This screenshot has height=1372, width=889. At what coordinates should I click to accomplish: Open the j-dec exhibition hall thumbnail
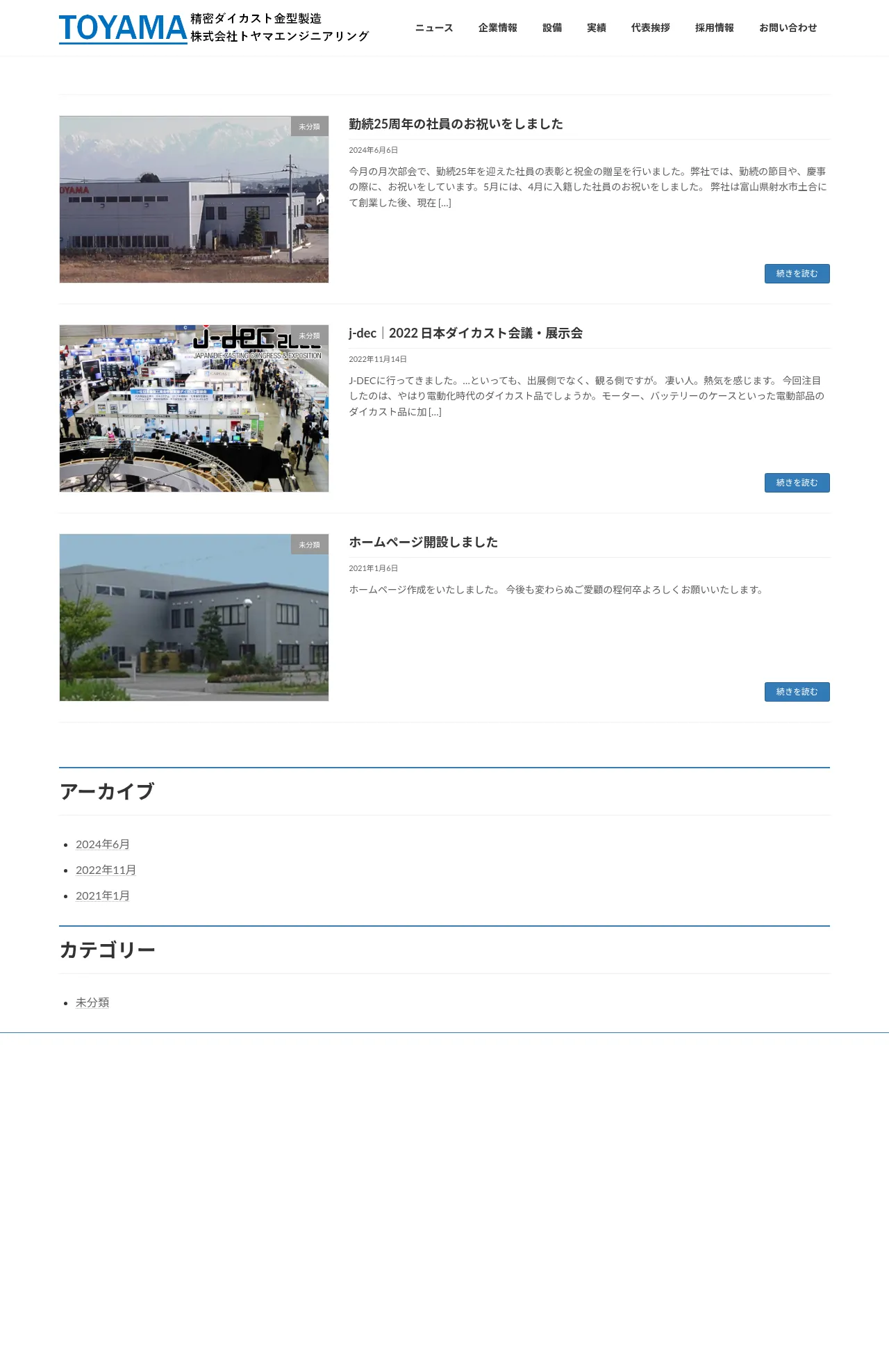coord(194,408)
